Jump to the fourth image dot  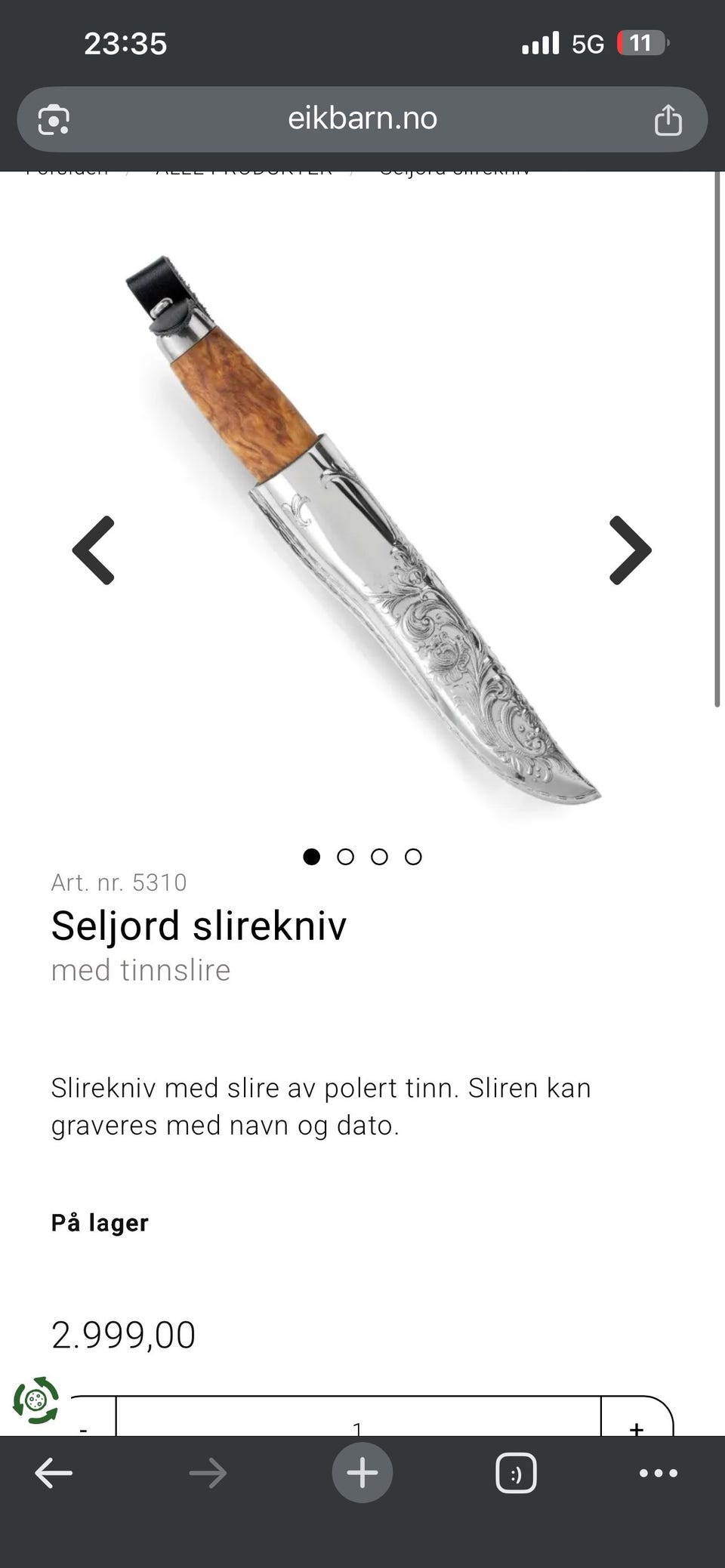pos(413,856)
